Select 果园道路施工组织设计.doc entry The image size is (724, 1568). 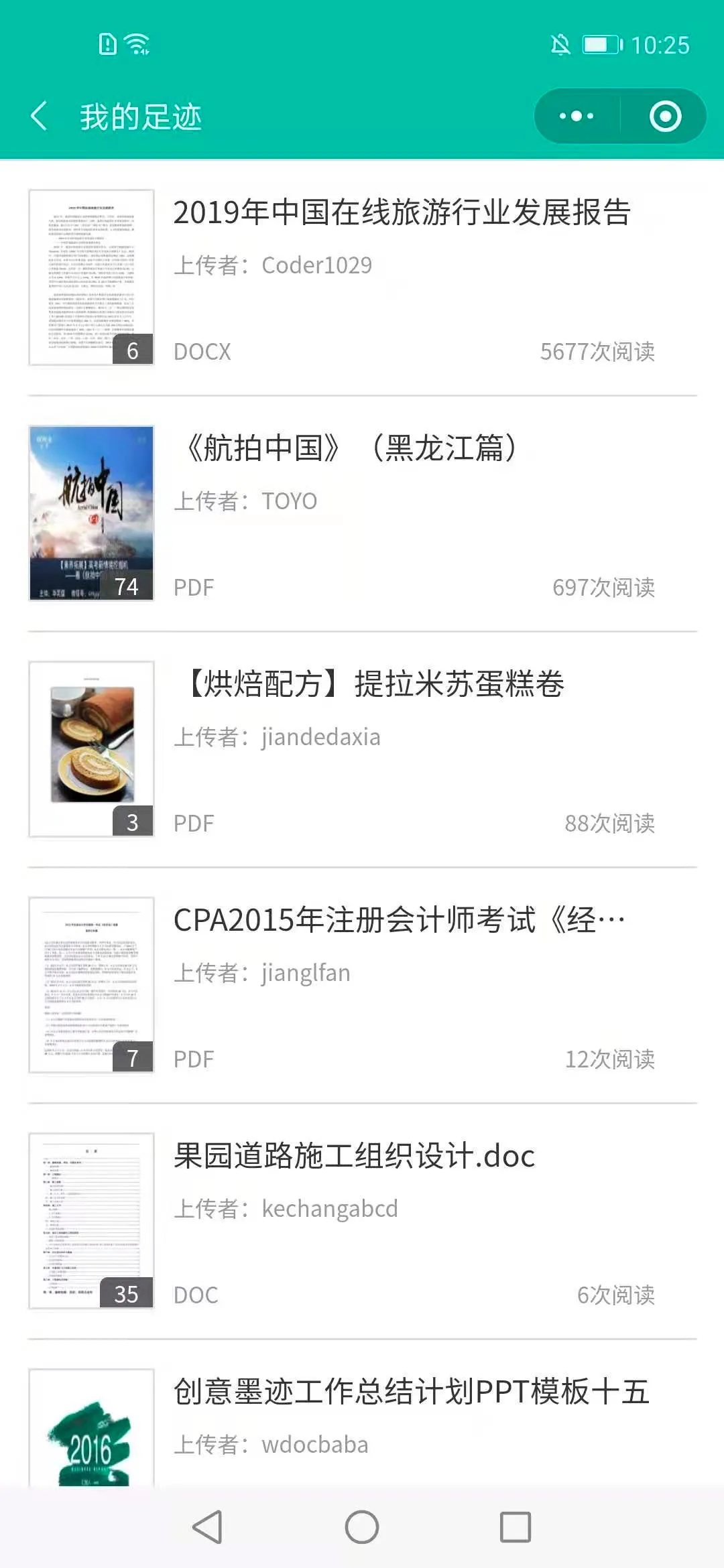(x=354, y=1156)
